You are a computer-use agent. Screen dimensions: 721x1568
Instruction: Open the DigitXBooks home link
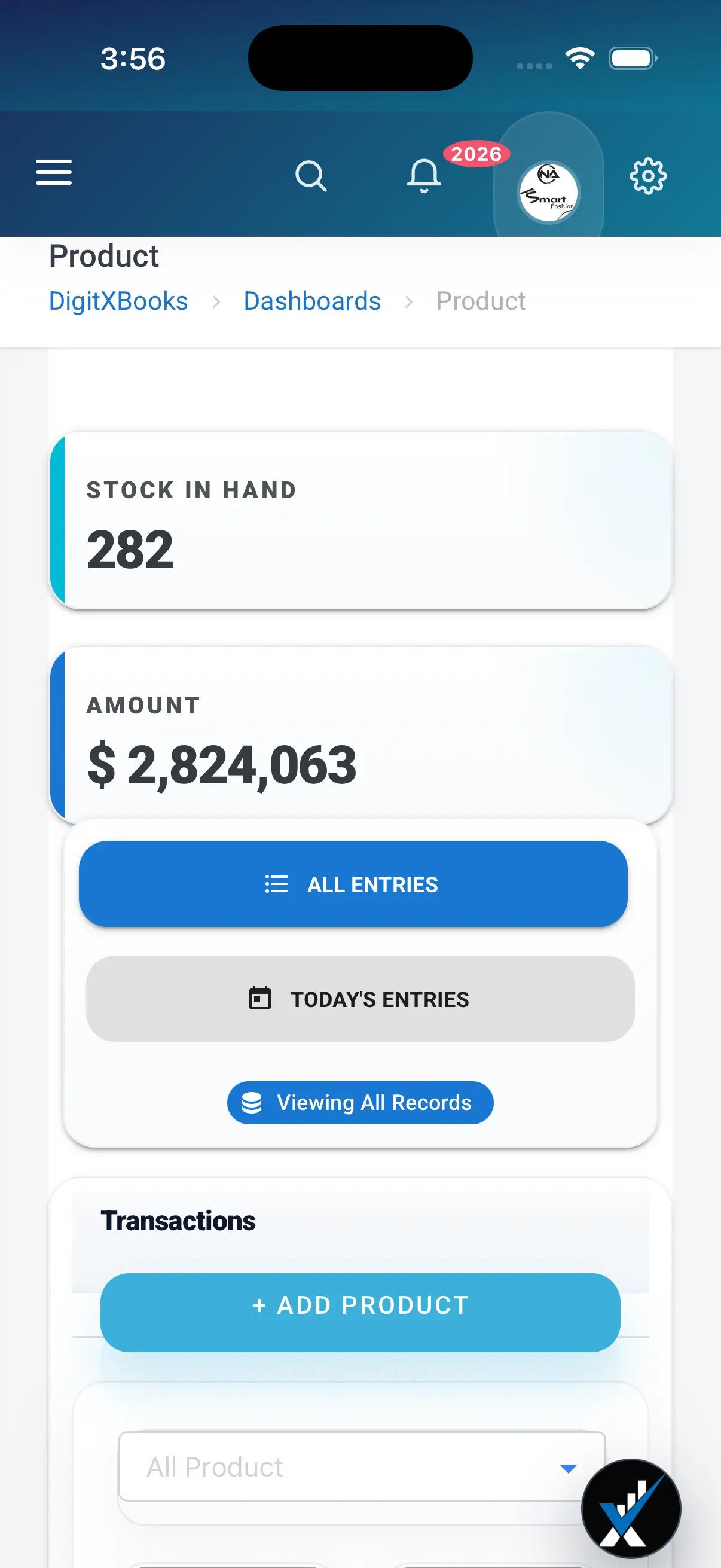(118, 301)
